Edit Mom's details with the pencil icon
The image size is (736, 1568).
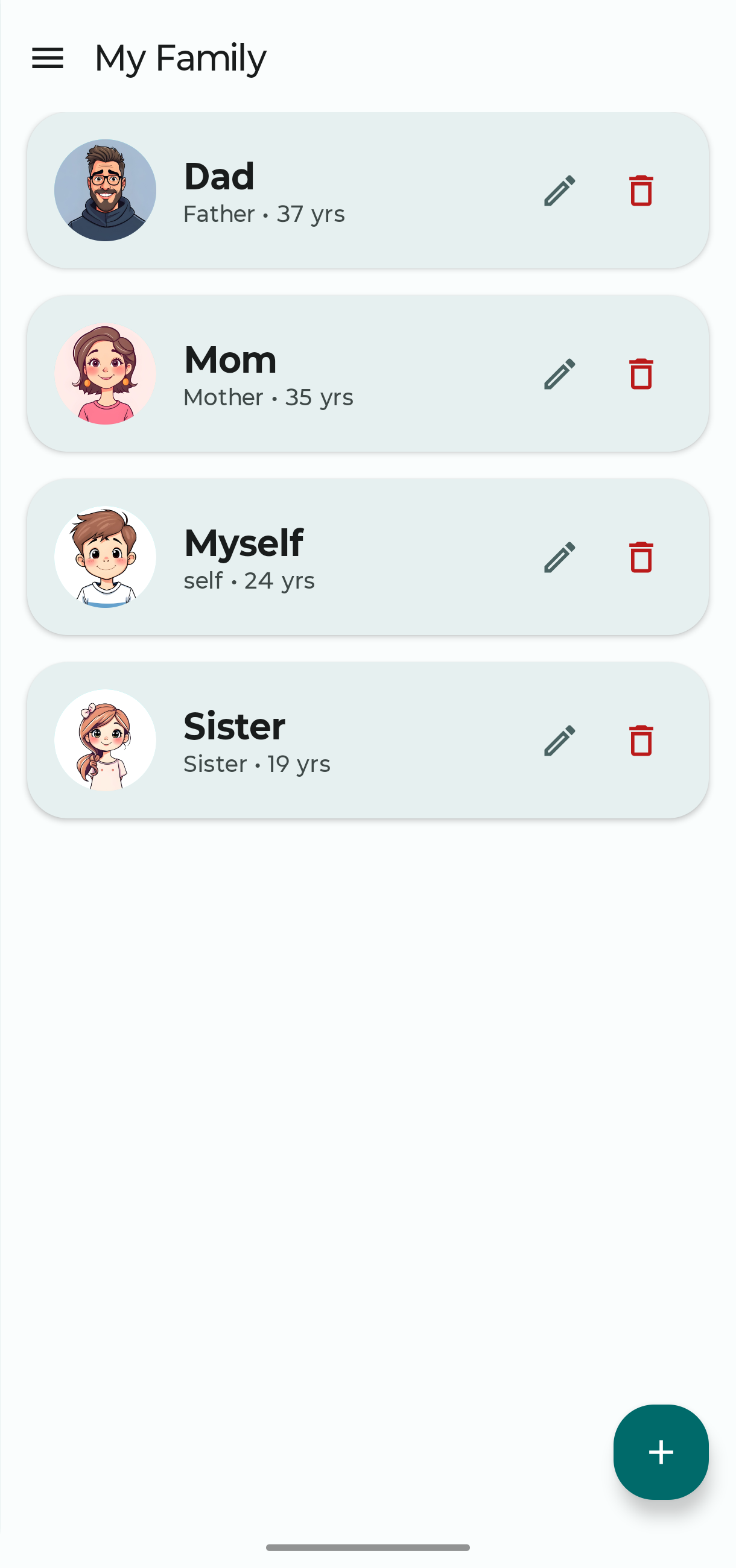tap(559, 374)
